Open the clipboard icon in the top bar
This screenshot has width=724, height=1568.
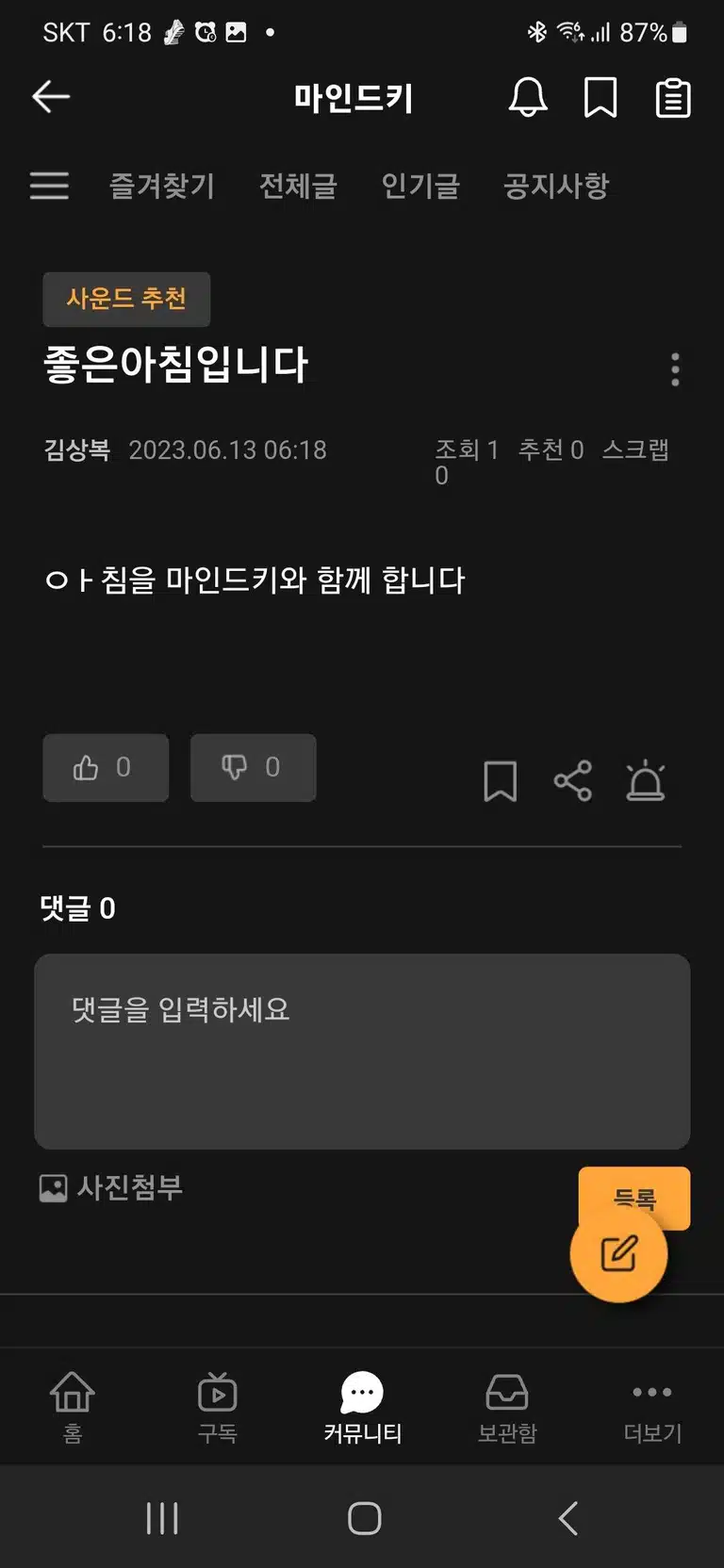(x=673, y=98)
